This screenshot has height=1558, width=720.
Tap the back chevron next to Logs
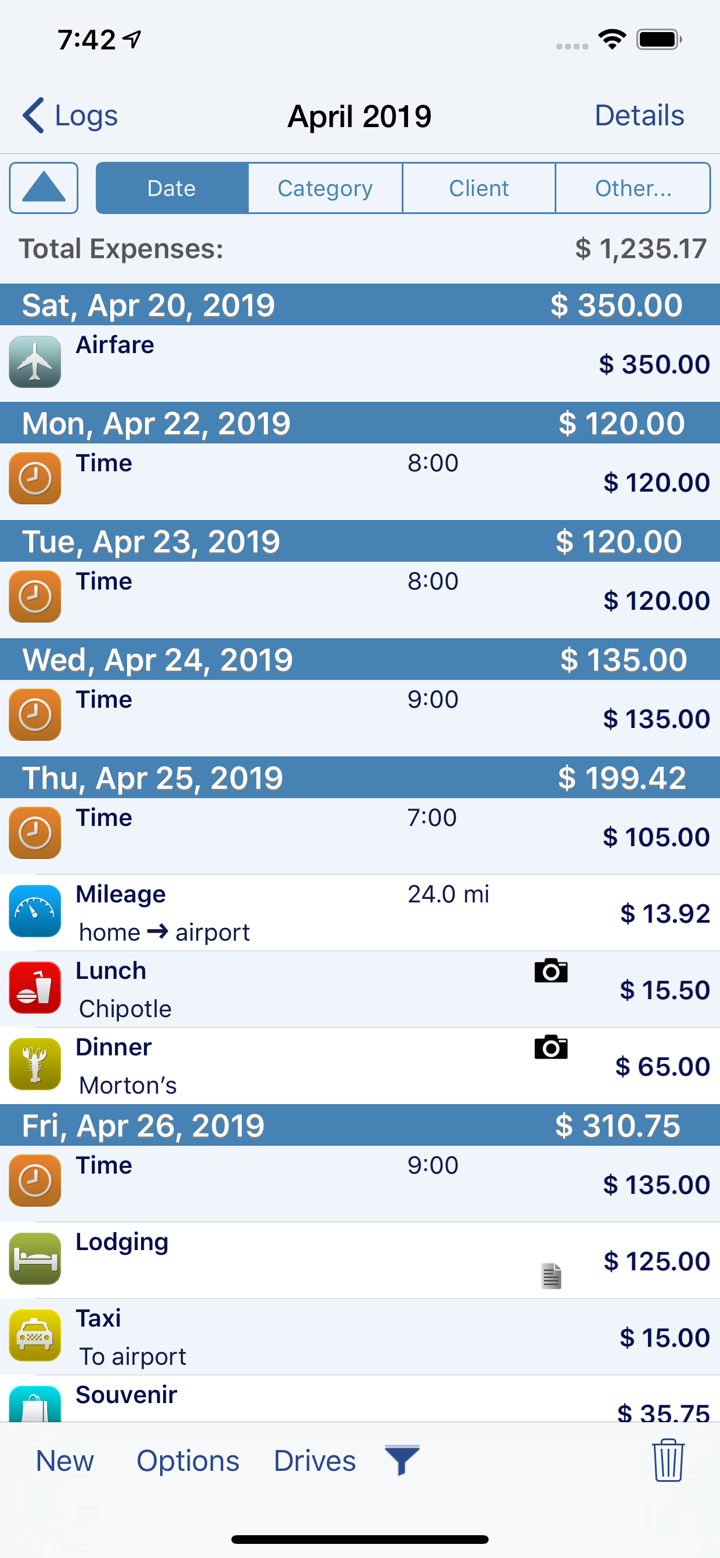click(x=31, y=115)
